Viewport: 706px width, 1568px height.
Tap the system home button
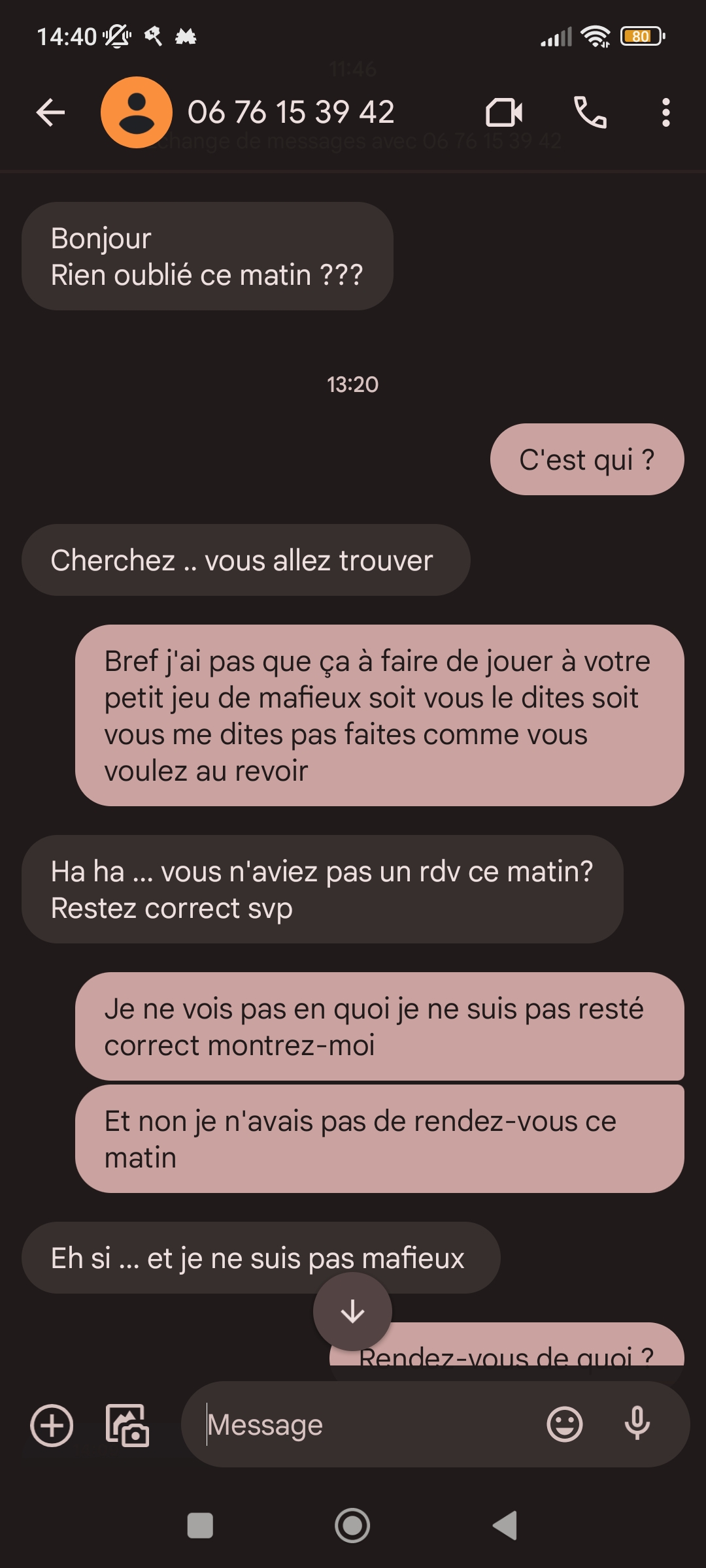click(x=352, y=1526)
